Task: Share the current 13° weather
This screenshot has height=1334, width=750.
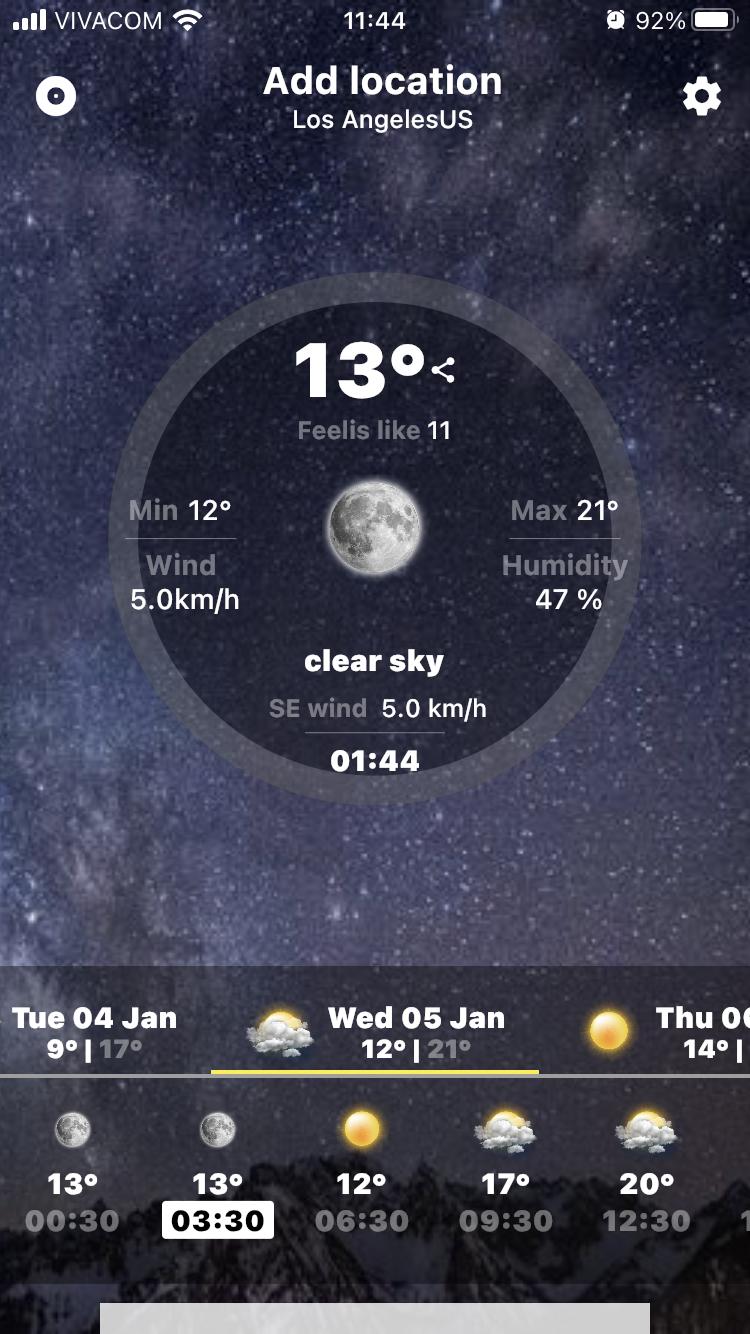Action: pos(443,371)
